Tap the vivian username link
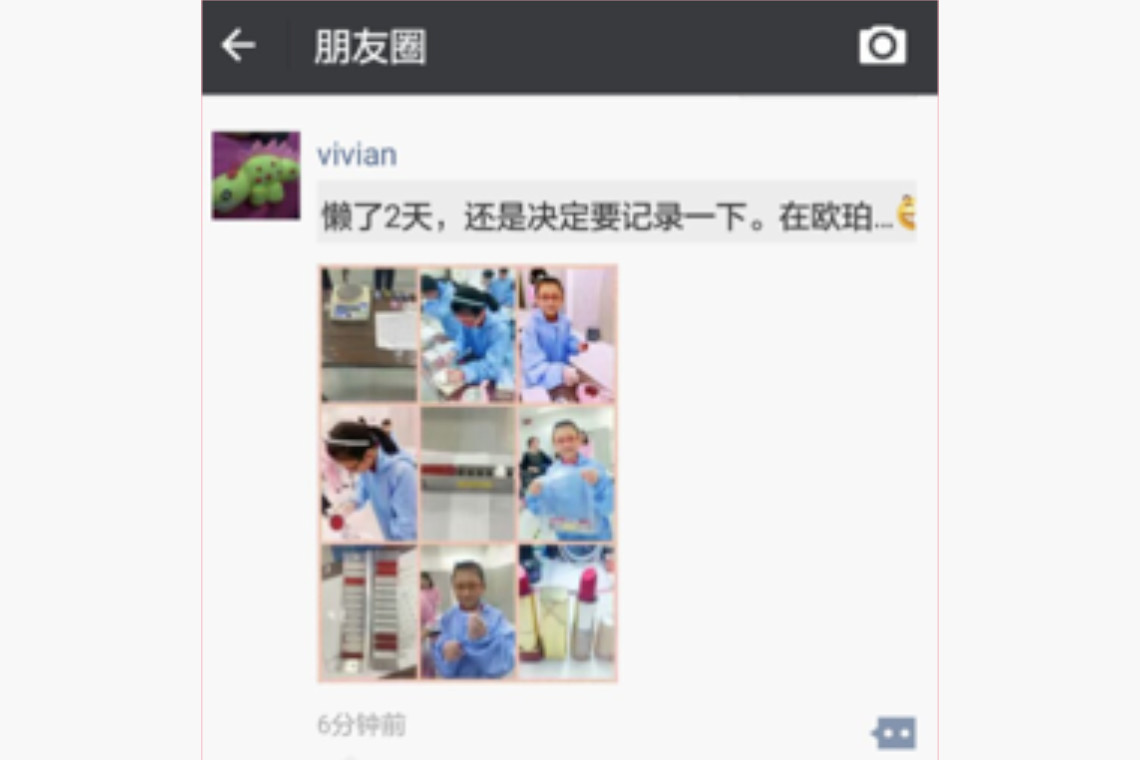This screenshot has width=1140, height=760. [356, 155]
